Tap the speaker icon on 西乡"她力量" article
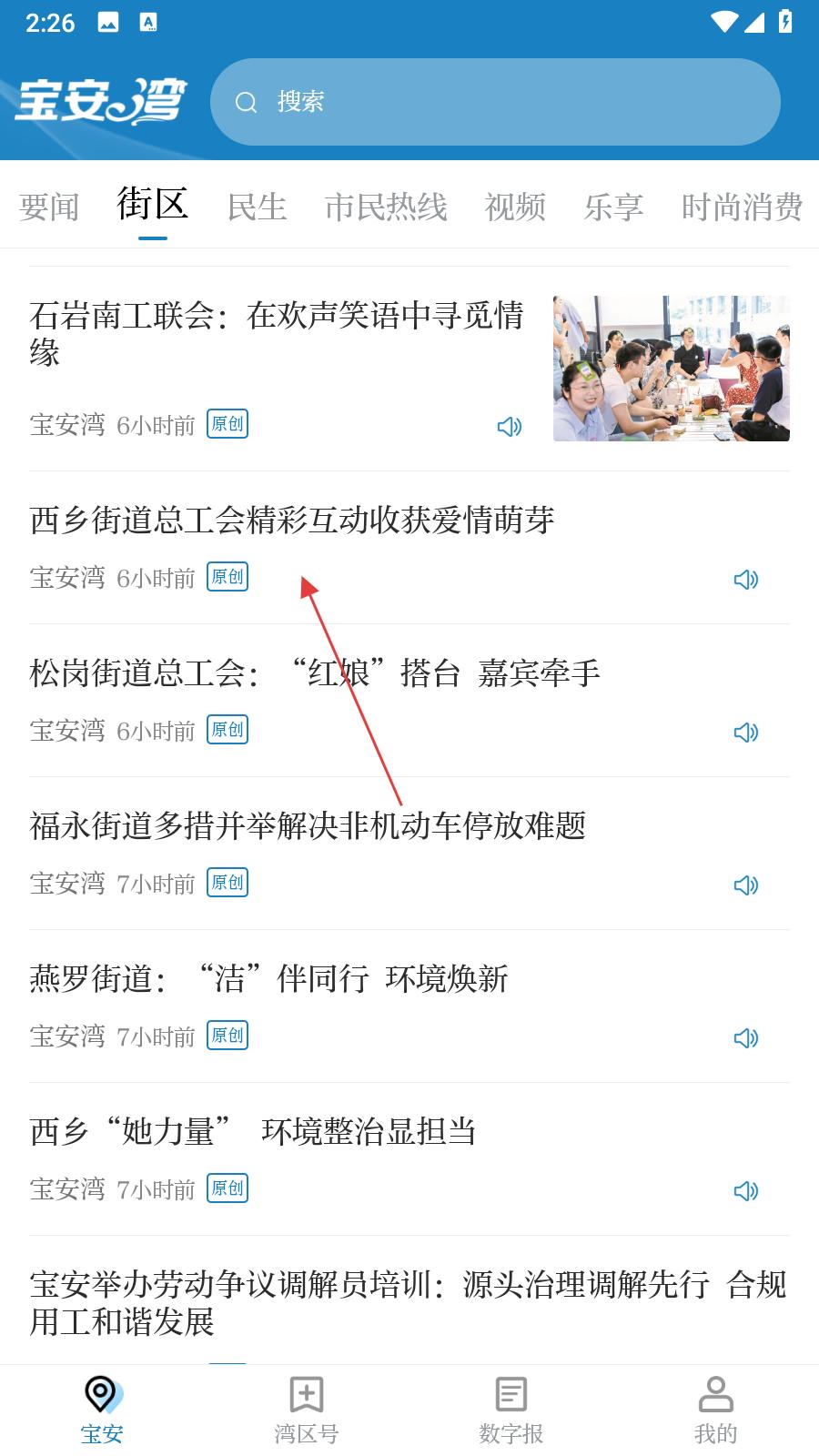The image size is (819, 1456). tap(746, 1190)
